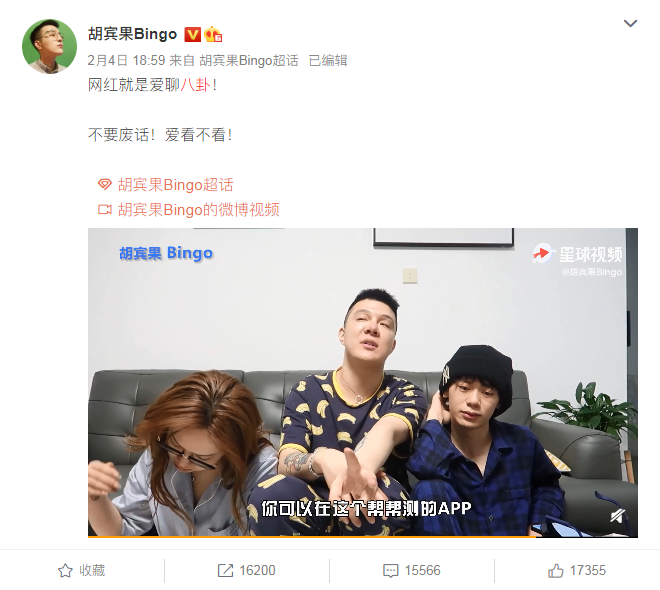660x590 pixels.
Task: Repost this post with 16200 shares
Action: pos(246,570)
